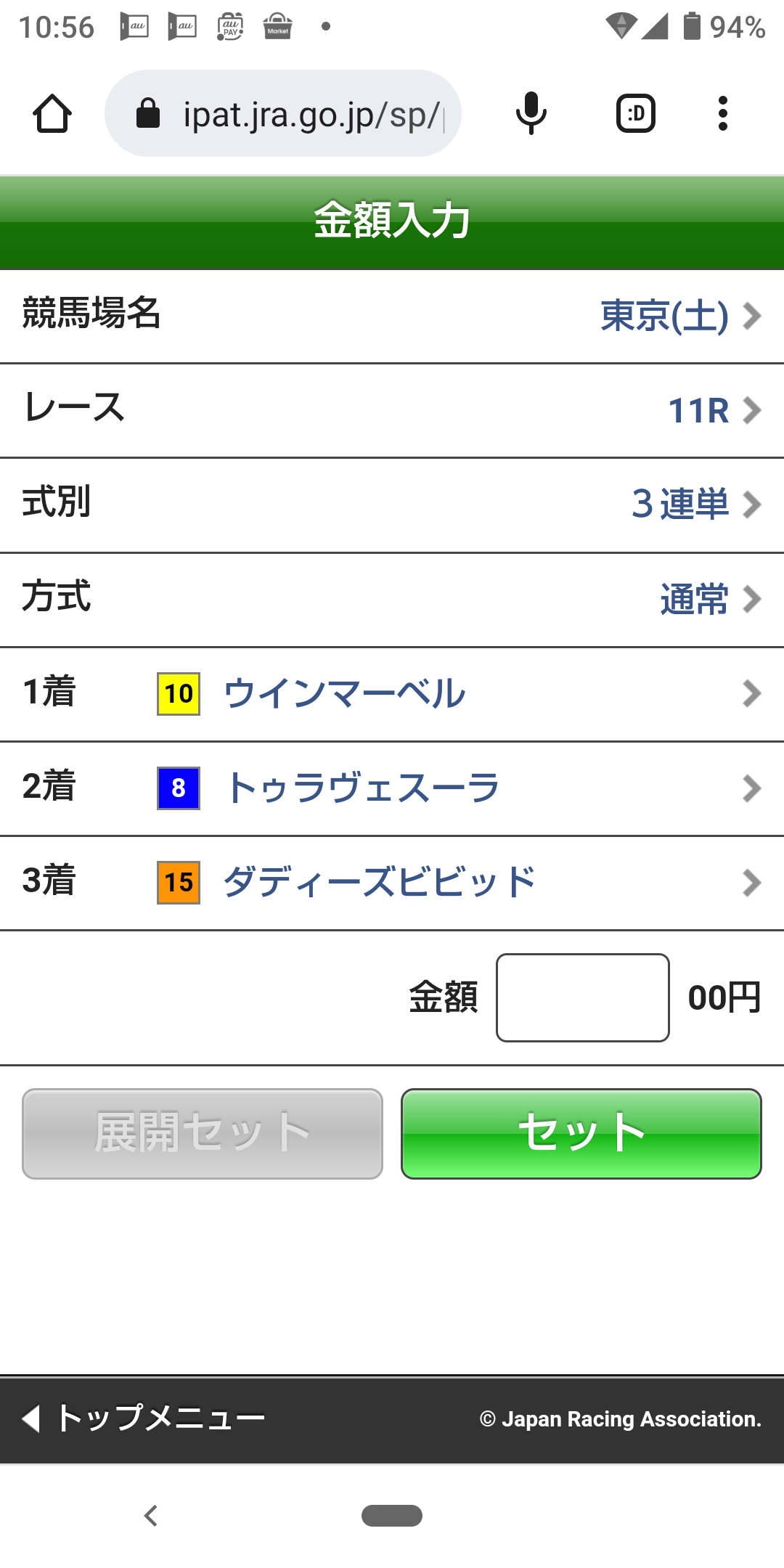Tap the Chrome home icon

[x=51, y=113]
